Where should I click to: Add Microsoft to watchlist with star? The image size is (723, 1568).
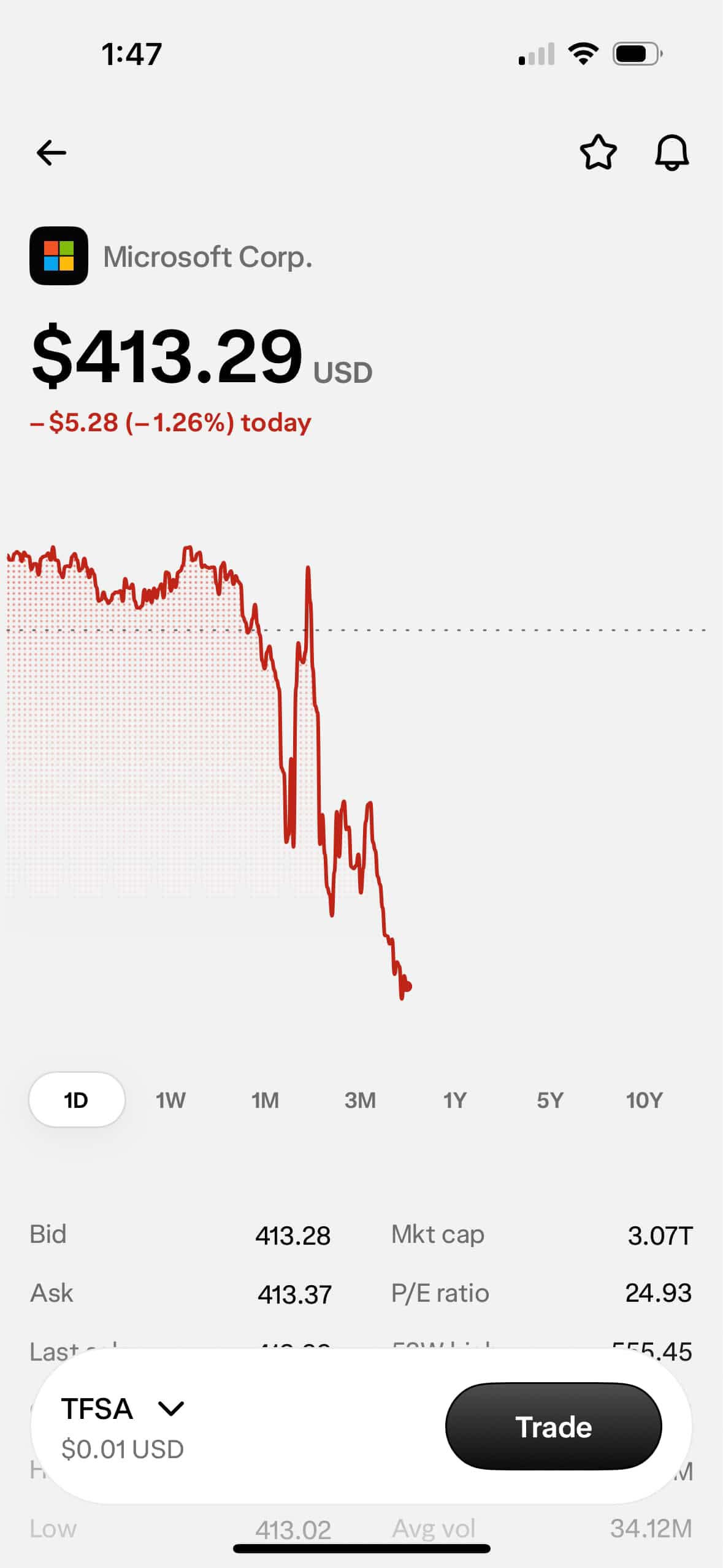point(598,152)
